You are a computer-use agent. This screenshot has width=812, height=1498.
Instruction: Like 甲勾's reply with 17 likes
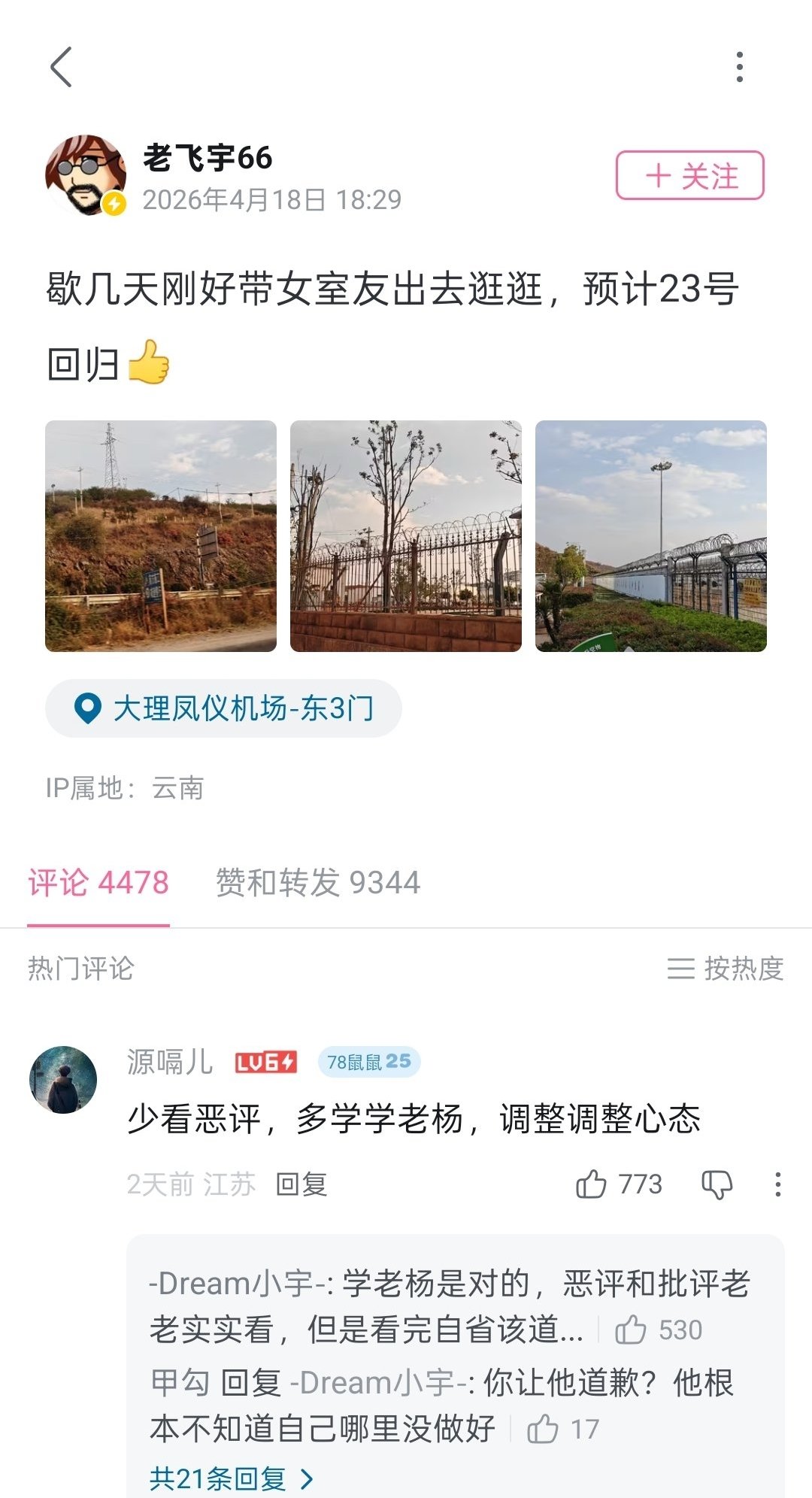coord(543,1429)
